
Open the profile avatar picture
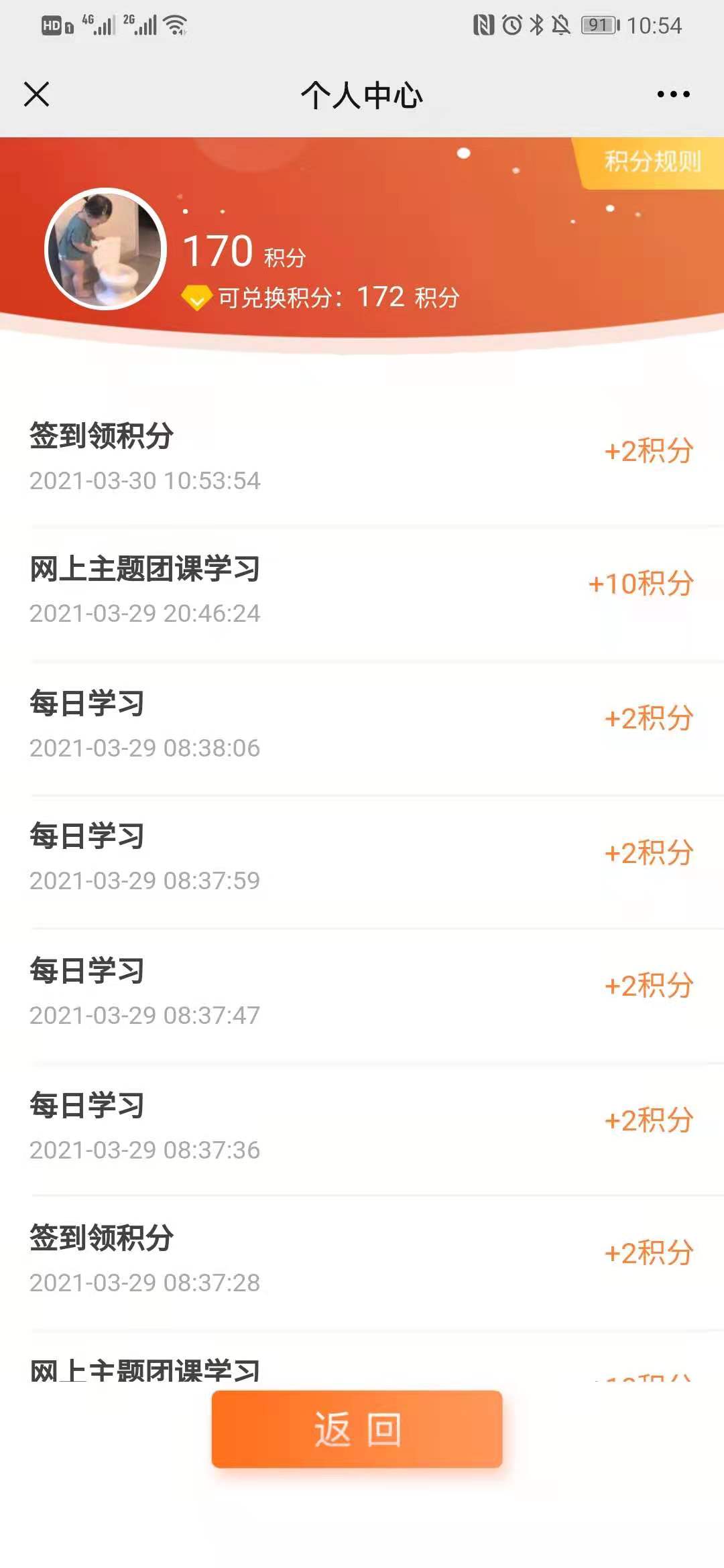105,249
